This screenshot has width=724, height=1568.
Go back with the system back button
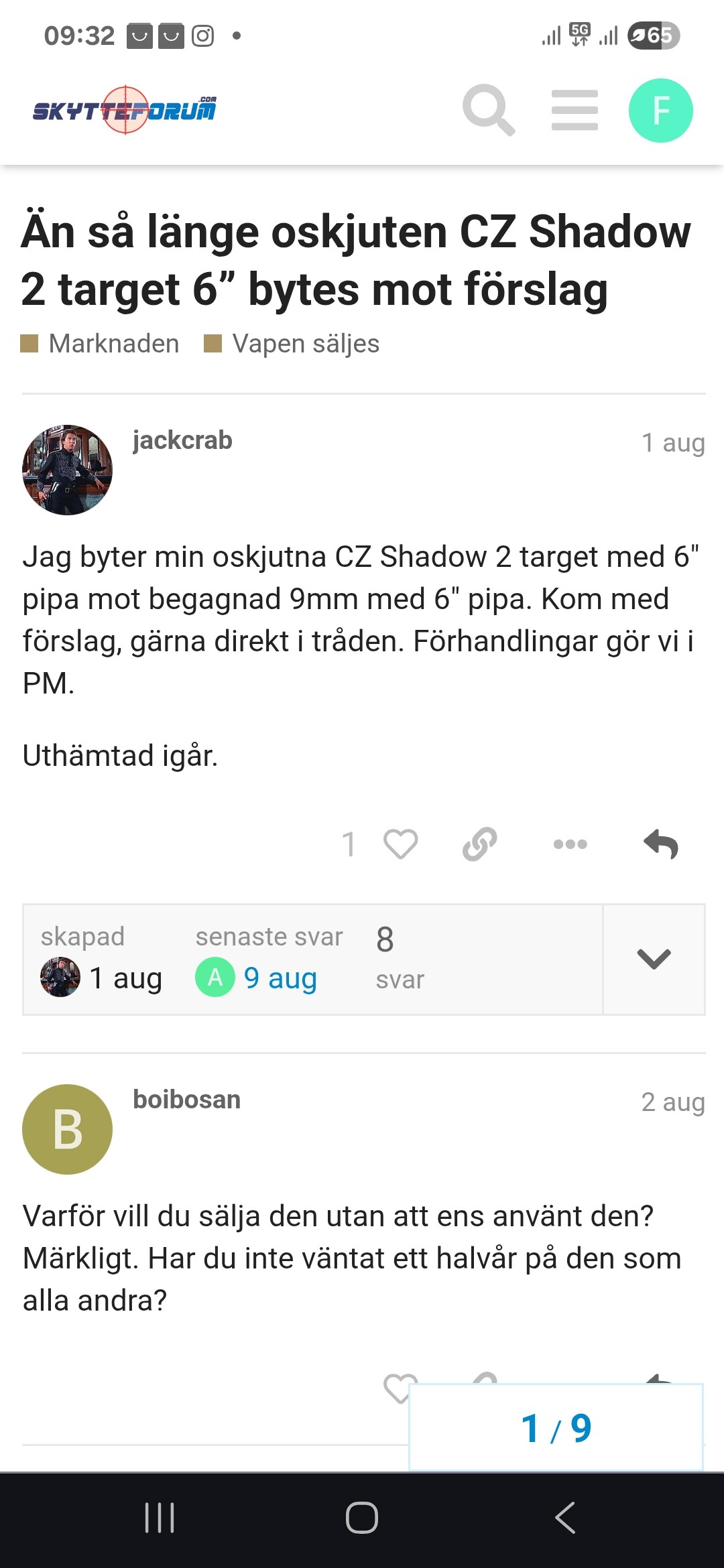[565, 1518]
